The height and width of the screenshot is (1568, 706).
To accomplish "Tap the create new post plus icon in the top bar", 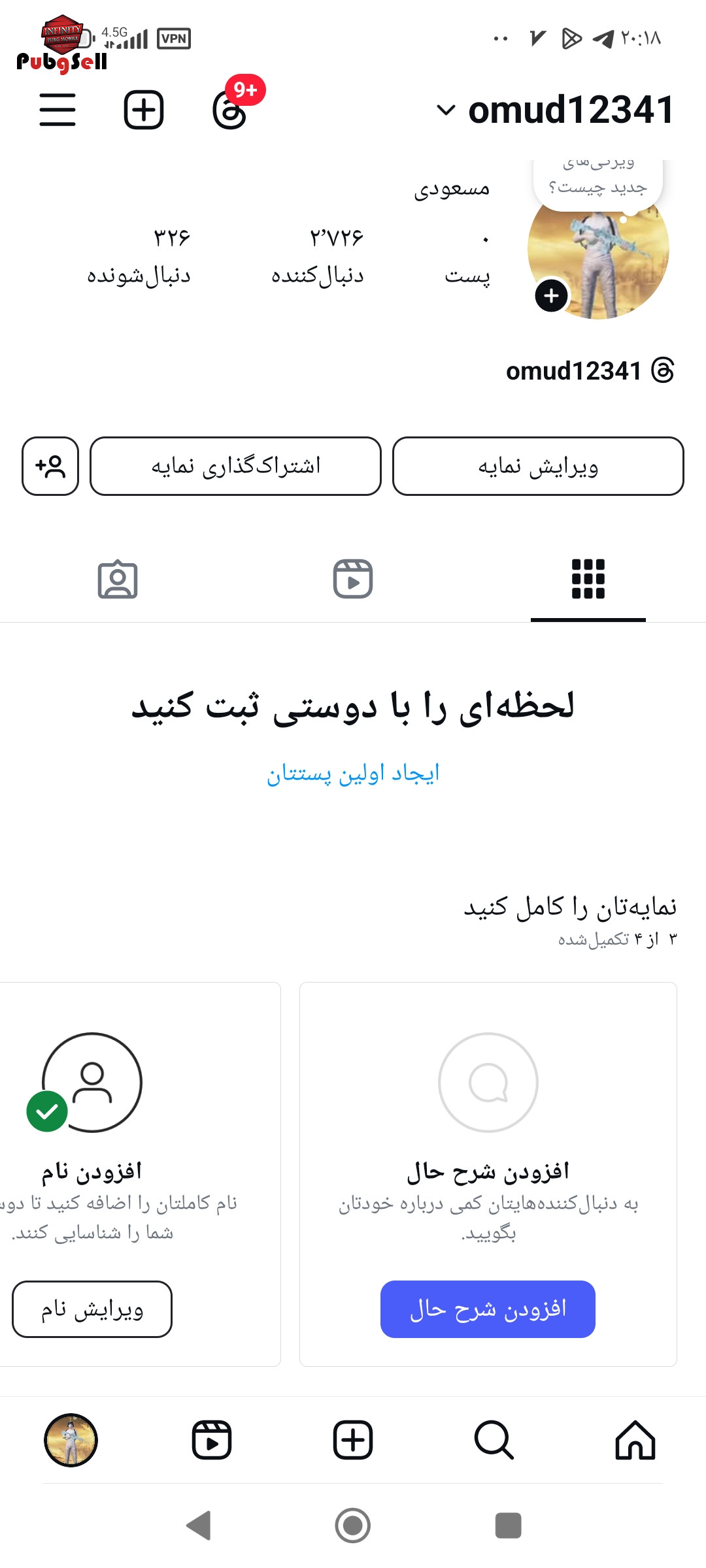I will click(x=144, y=109).
